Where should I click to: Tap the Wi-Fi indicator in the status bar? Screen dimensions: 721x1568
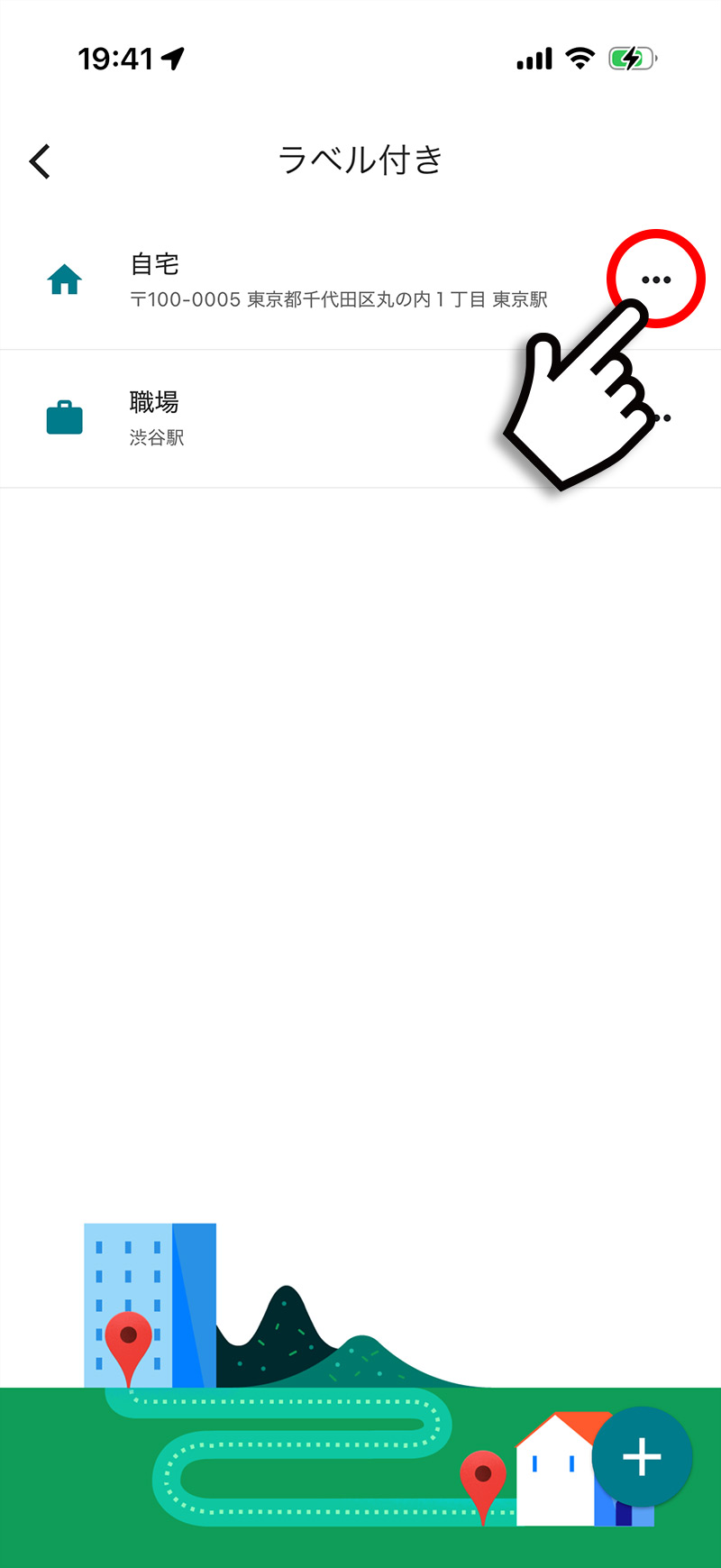[580, 58]
